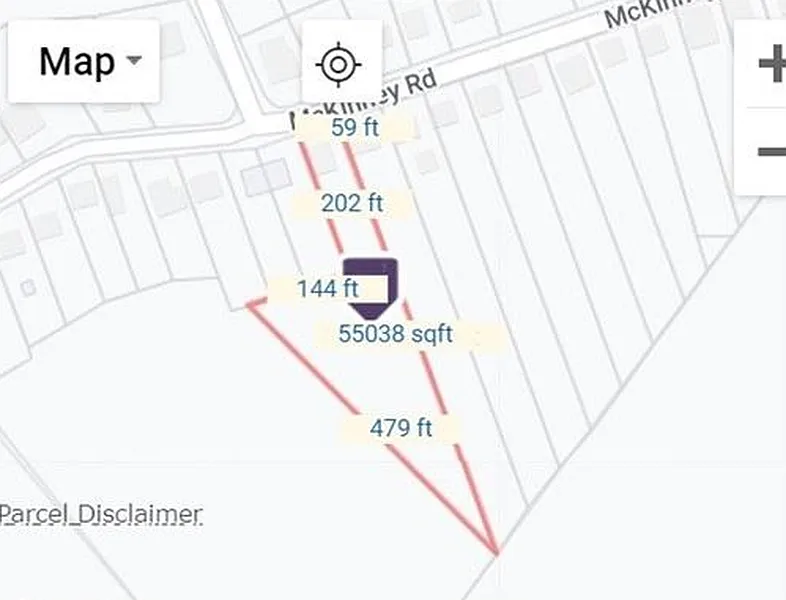Zoom out with the minus button
The image size is (786, 600).
point(772,151)
